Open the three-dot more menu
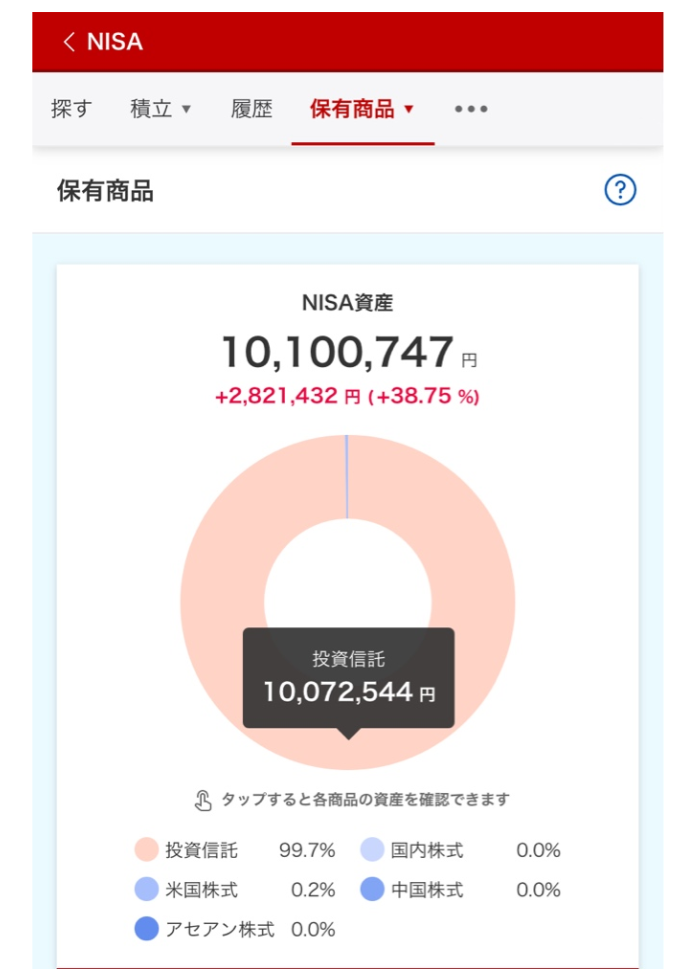 point(471,109)
